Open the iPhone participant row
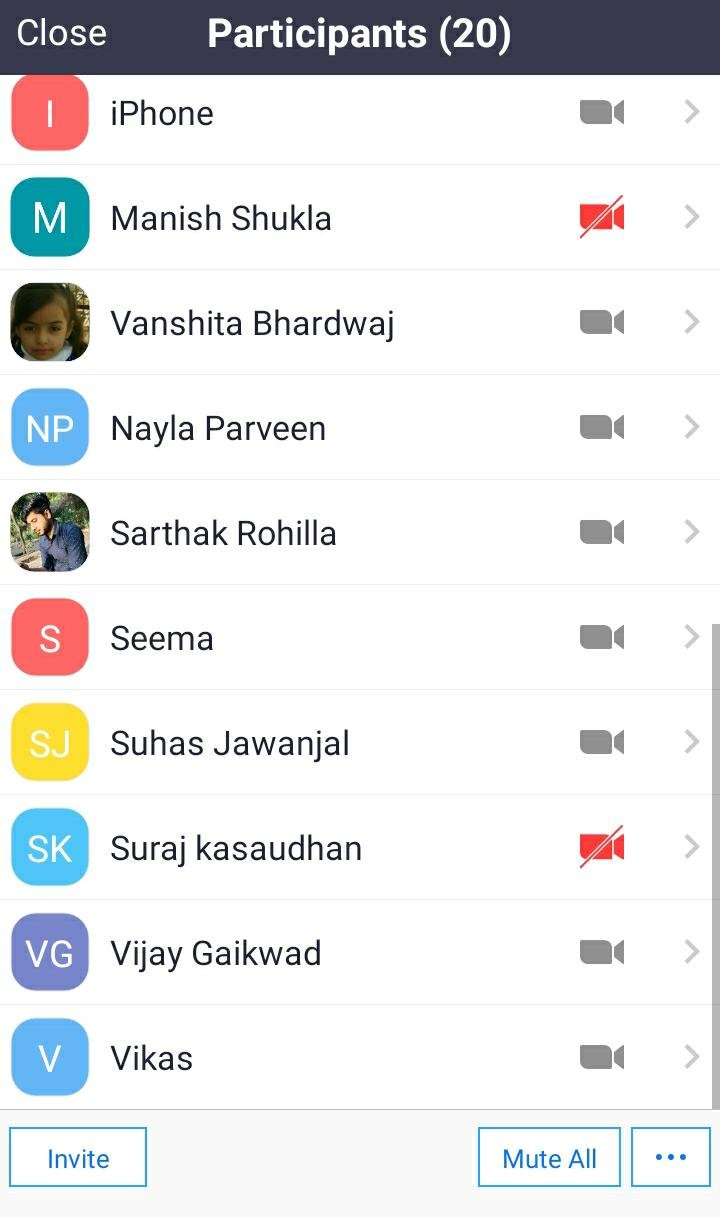This screenshot has height=1217, width=720. click(x=360, y=113)
